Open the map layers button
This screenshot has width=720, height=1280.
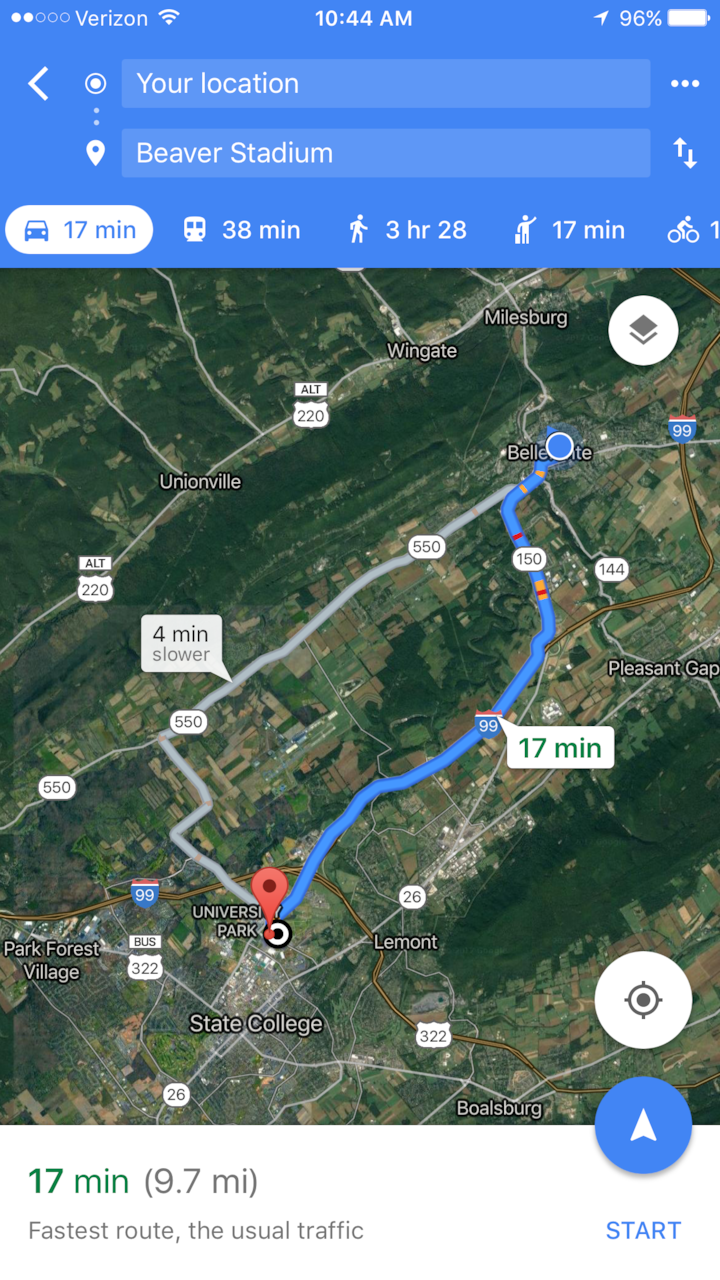pos(643,330)
